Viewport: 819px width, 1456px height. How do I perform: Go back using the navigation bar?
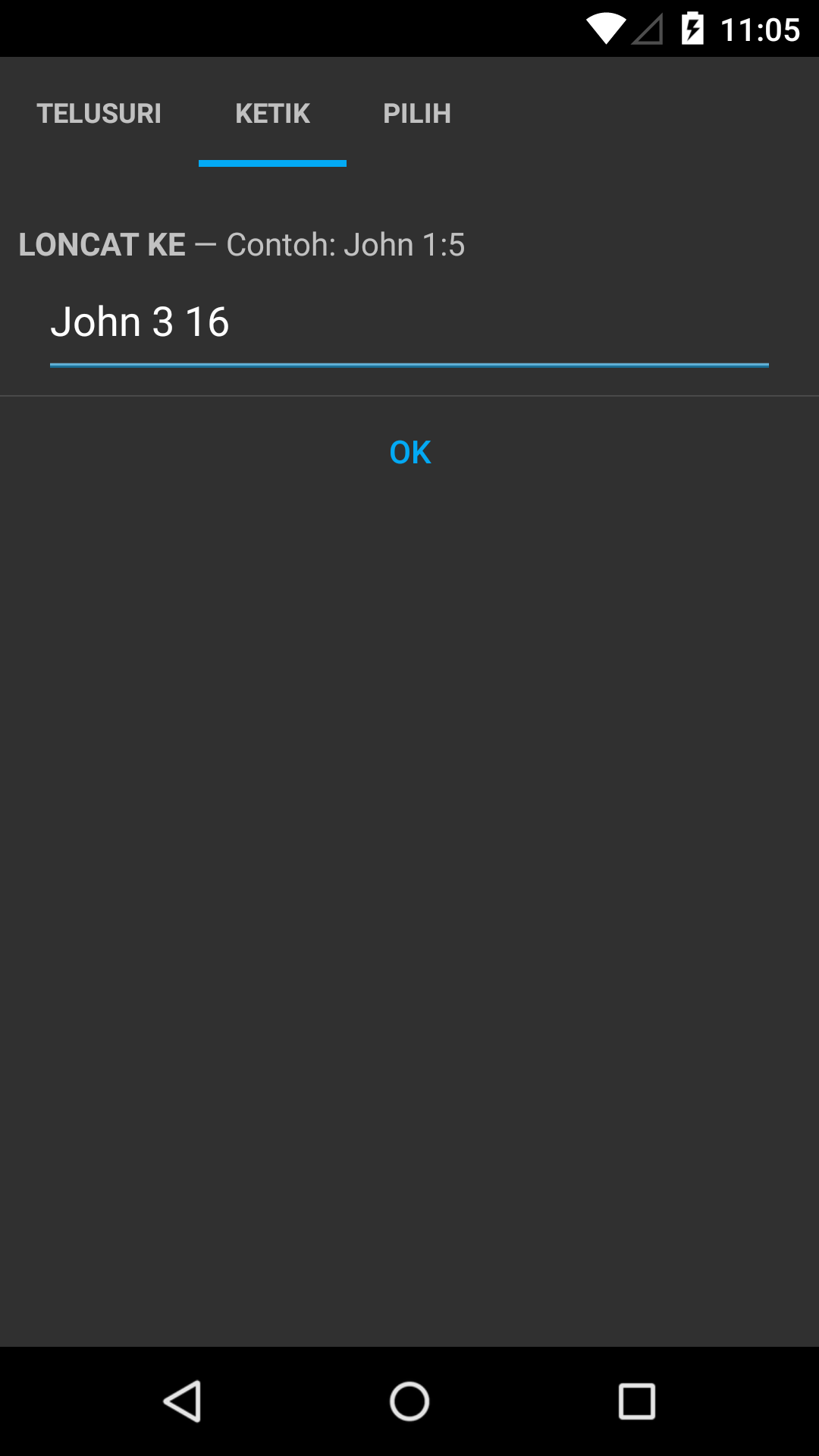pyautogui.click(x=182, y=1401)
